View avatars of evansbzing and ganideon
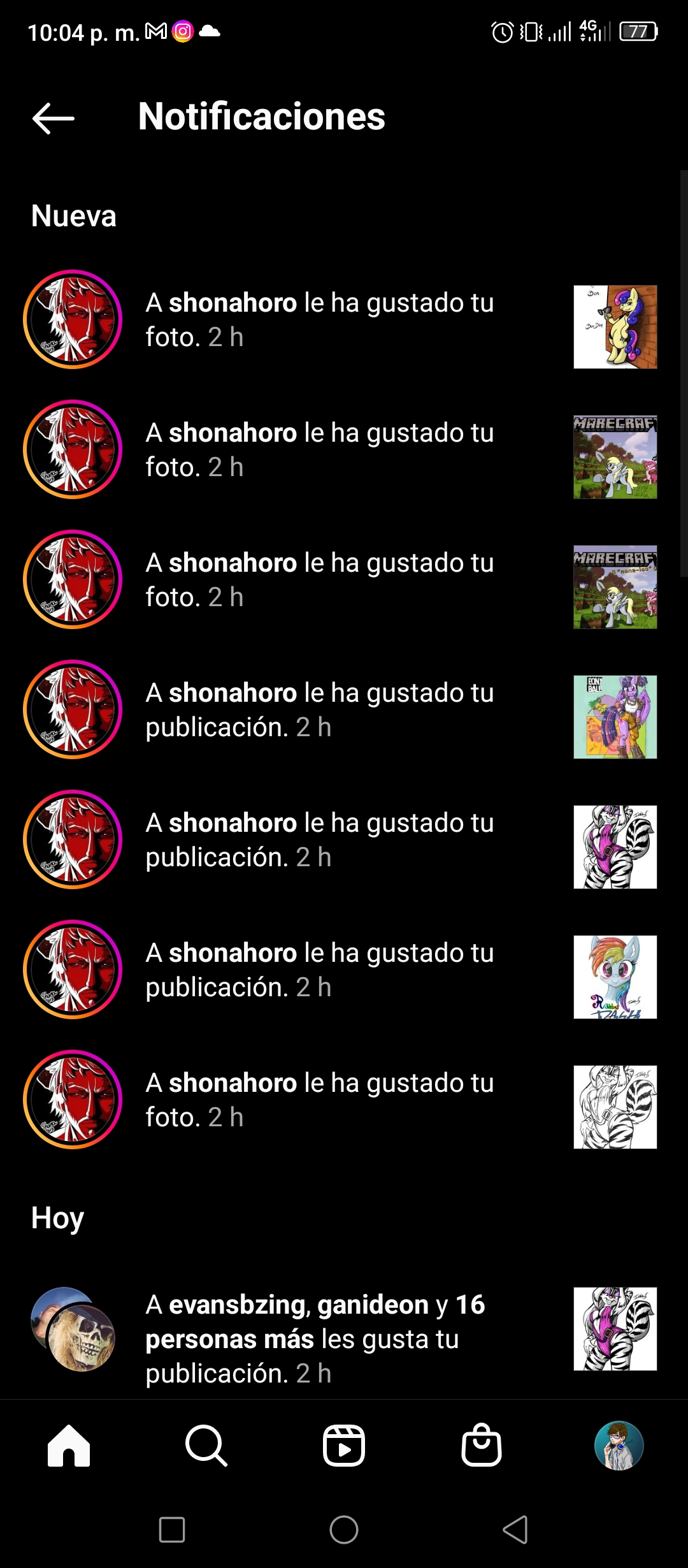 [x=73, y=1329]
